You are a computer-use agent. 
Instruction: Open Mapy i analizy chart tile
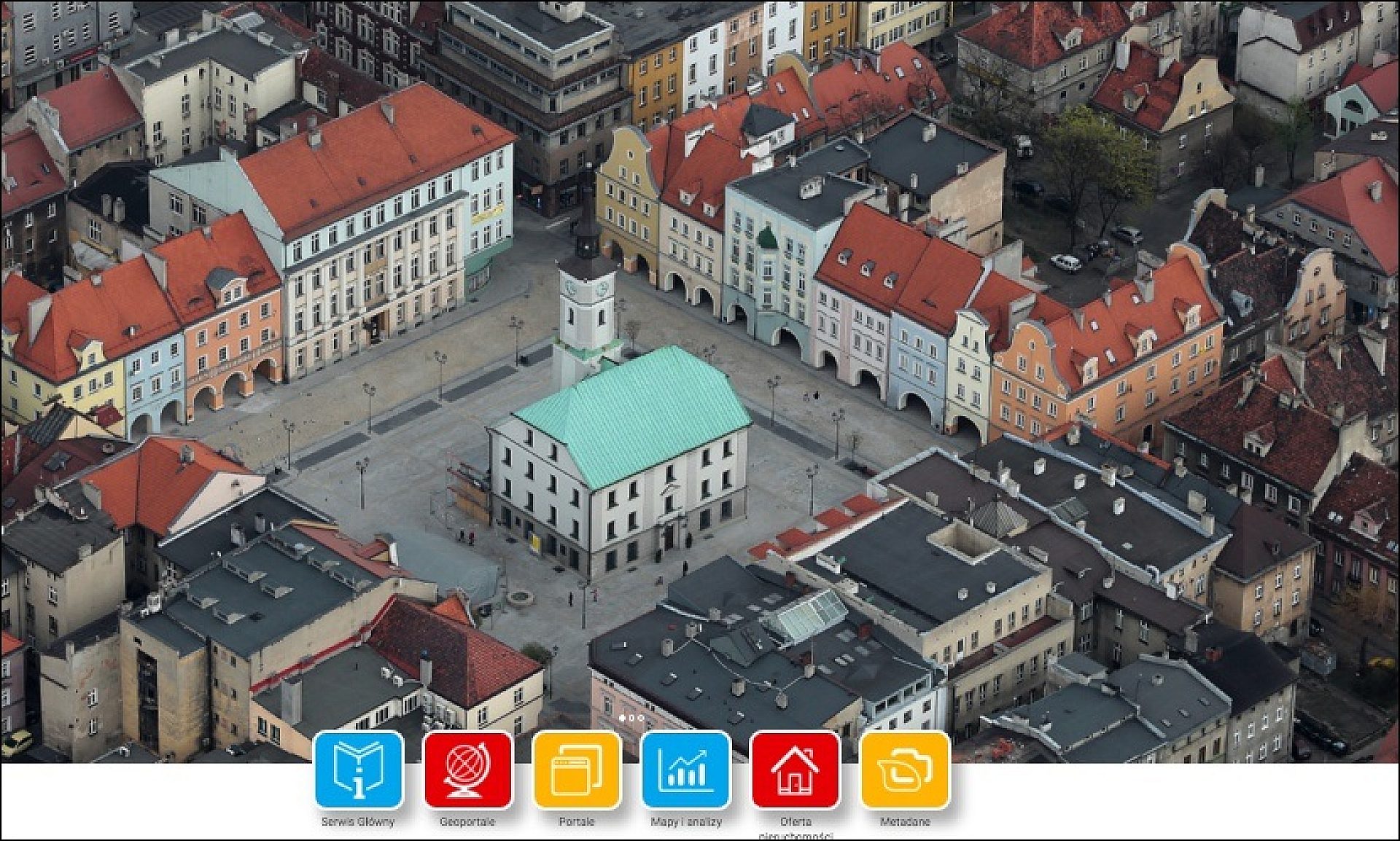point(685,770)
